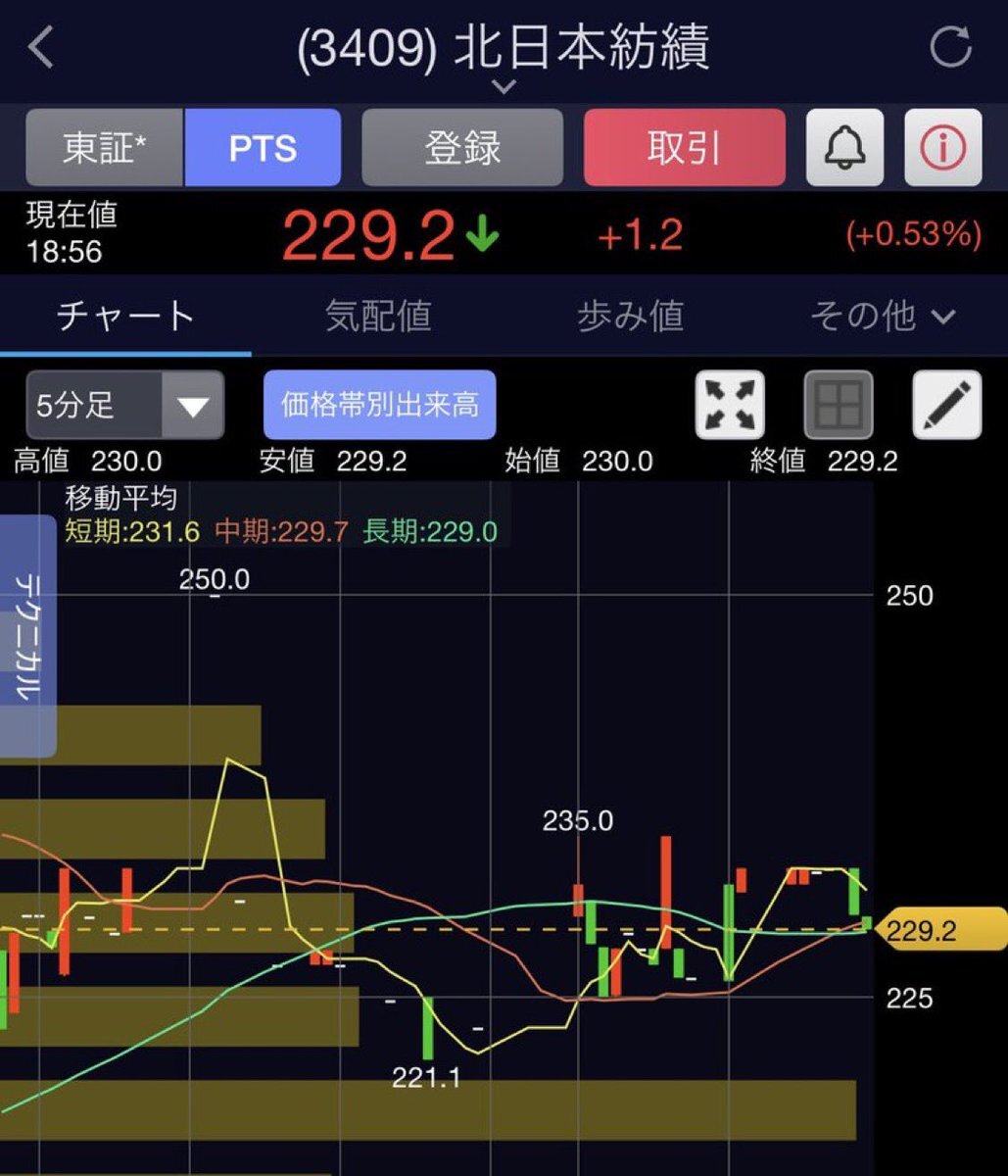Switch to 東証 market

(x=104, y=148)
